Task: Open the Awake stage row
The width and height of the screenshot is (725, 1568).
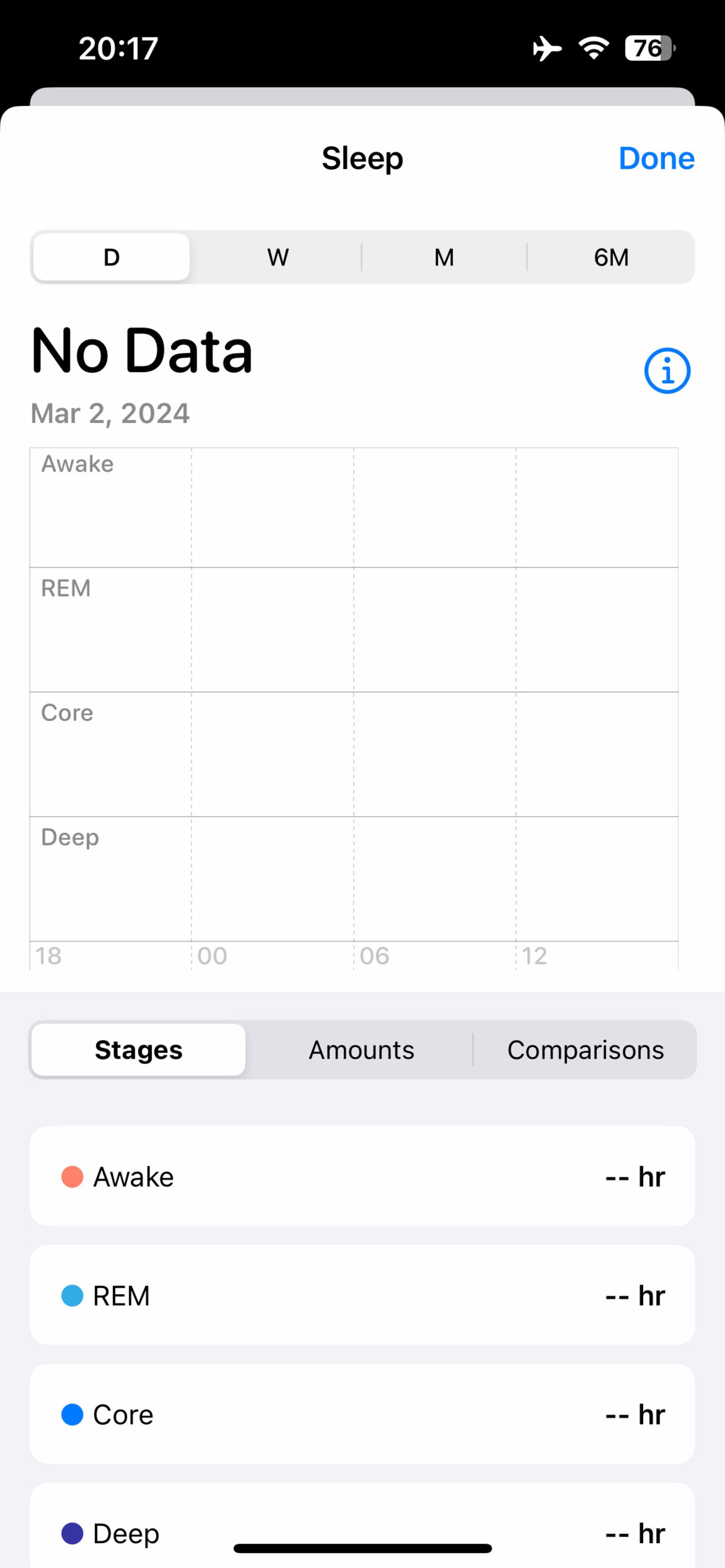Action: coord(362,1177)
